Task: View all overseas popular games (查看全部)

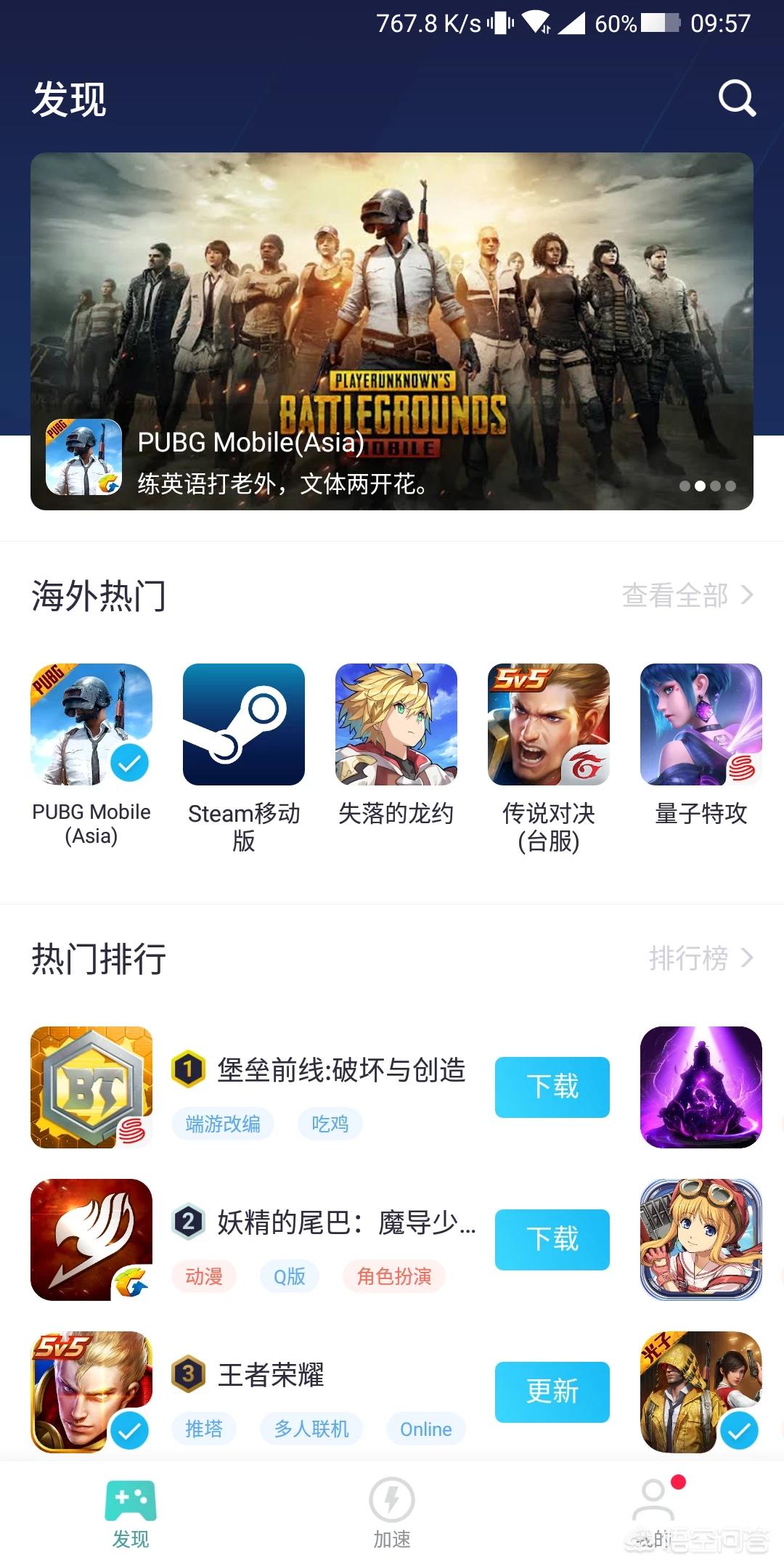Action: [687, 595]
